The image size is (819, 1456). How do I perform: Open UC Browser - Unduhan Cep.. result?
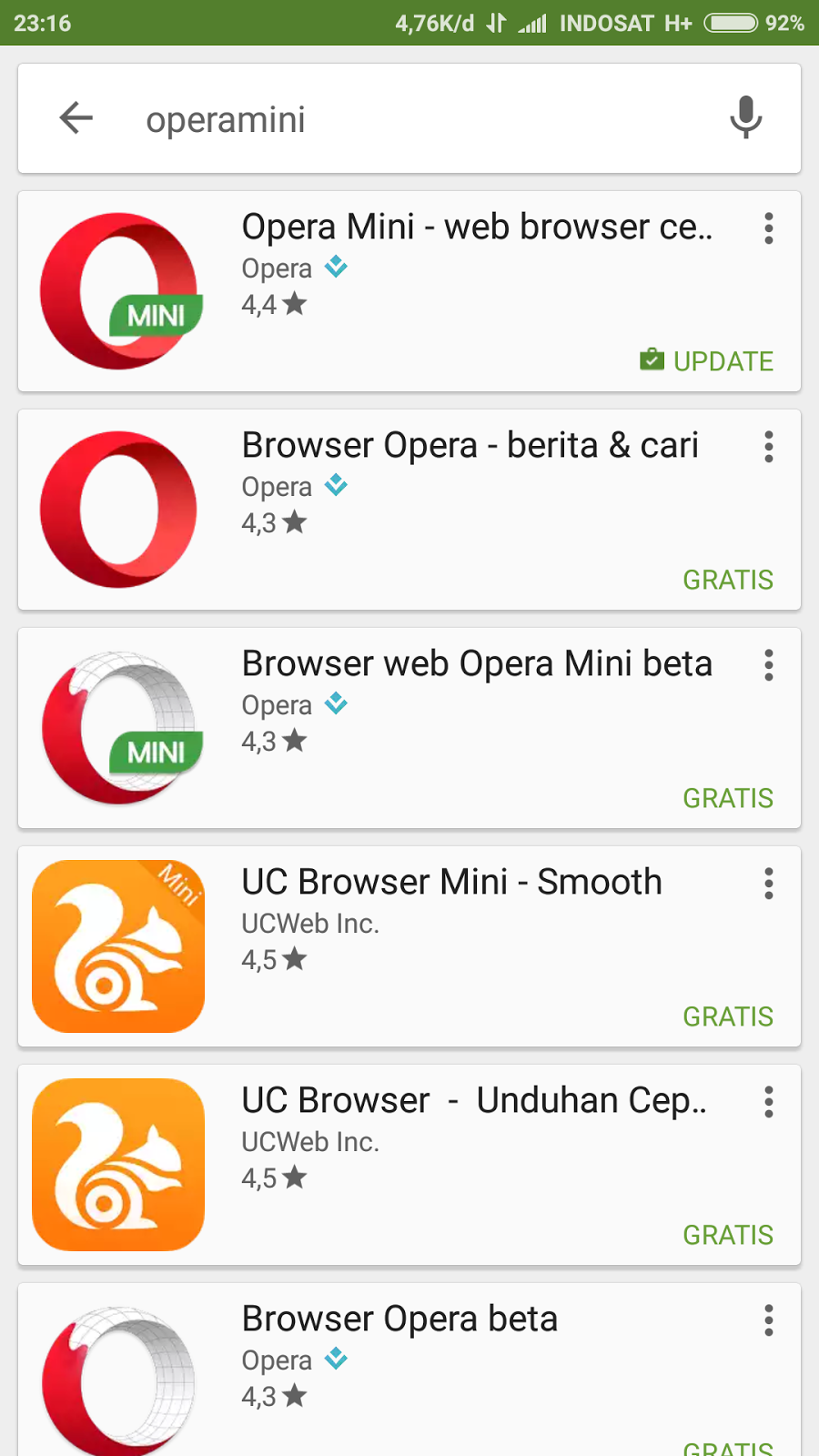pos(409,1165)
